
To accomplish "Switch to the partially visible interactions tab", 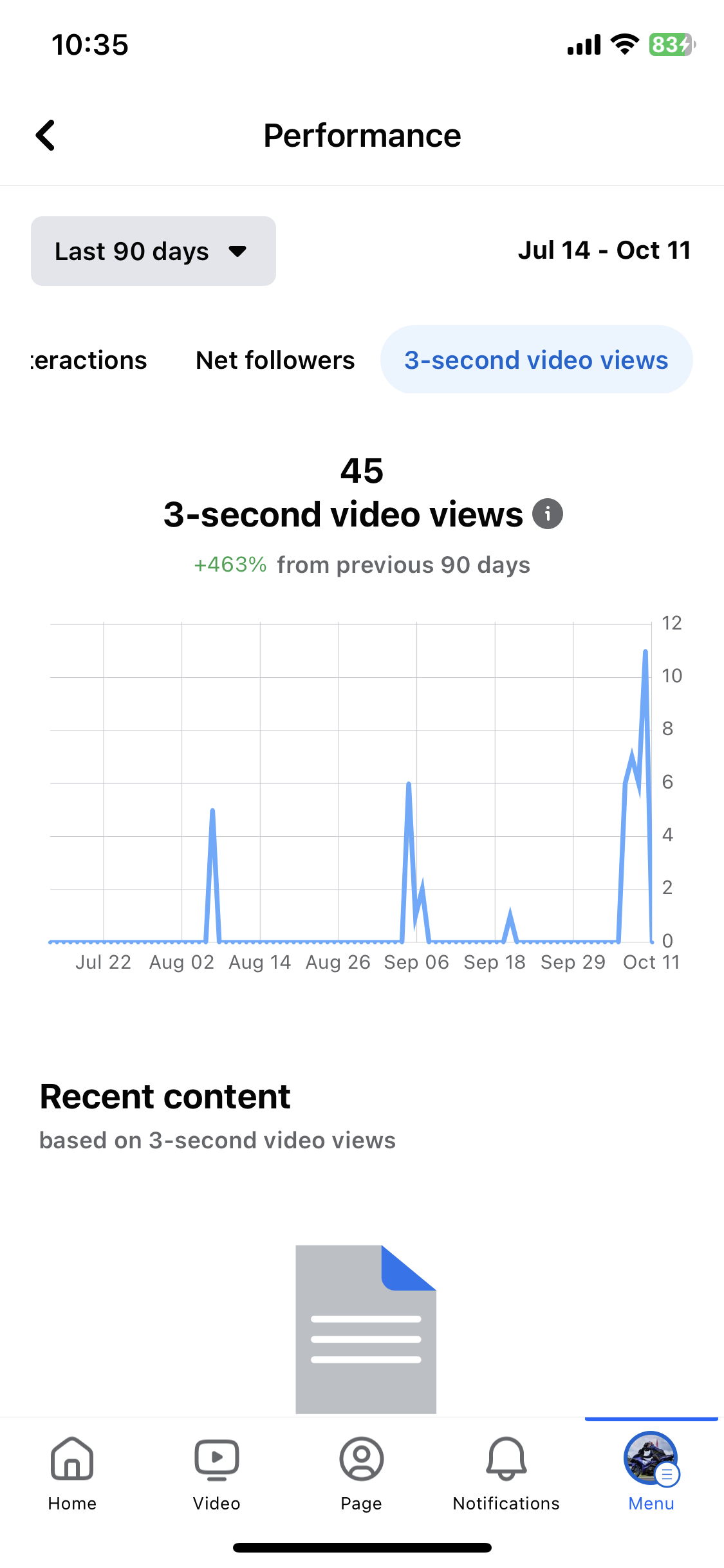I will coord(89,360).
